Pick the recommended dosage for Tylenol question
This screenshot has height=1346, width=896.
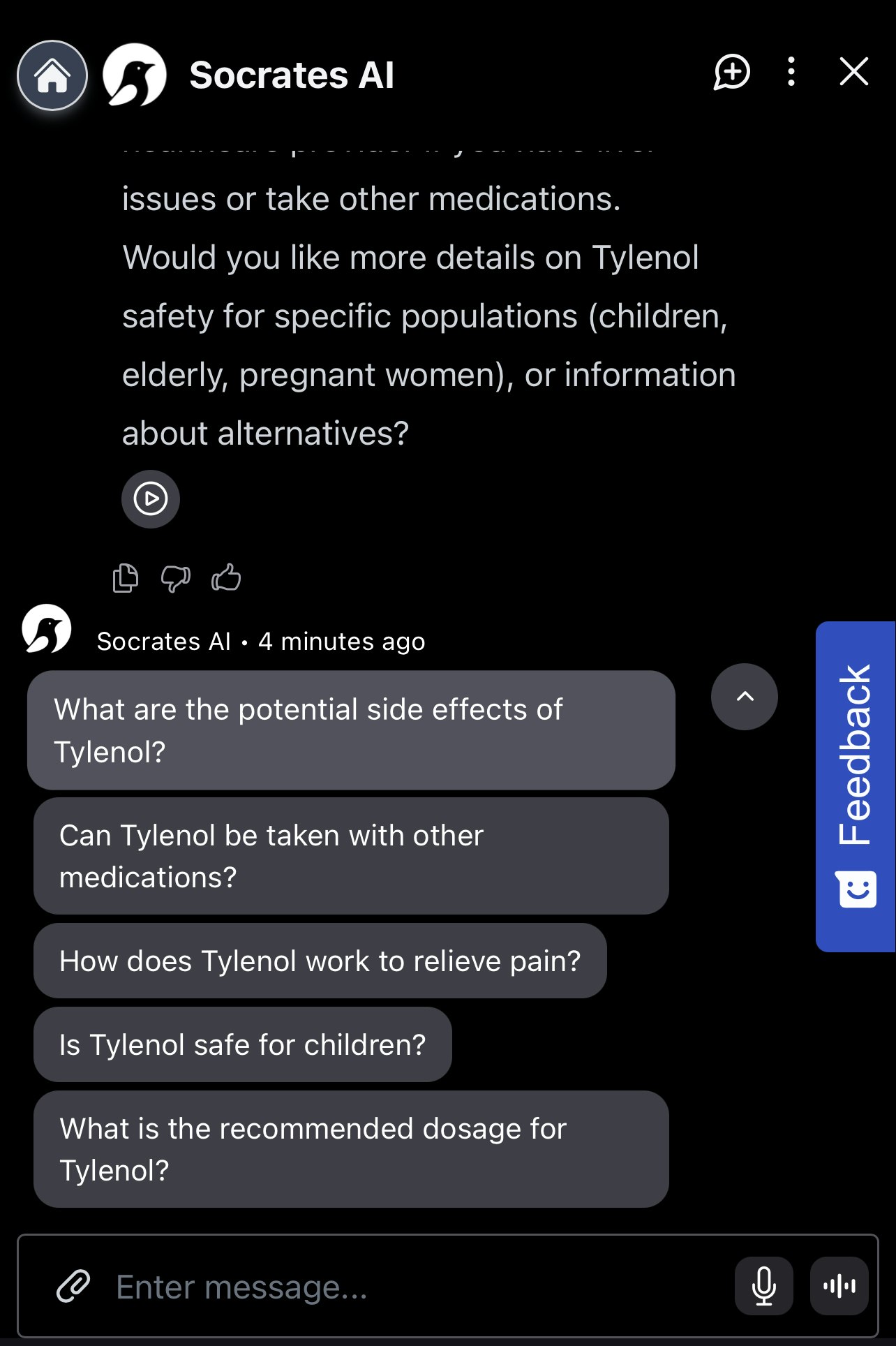pos(351,1149)
